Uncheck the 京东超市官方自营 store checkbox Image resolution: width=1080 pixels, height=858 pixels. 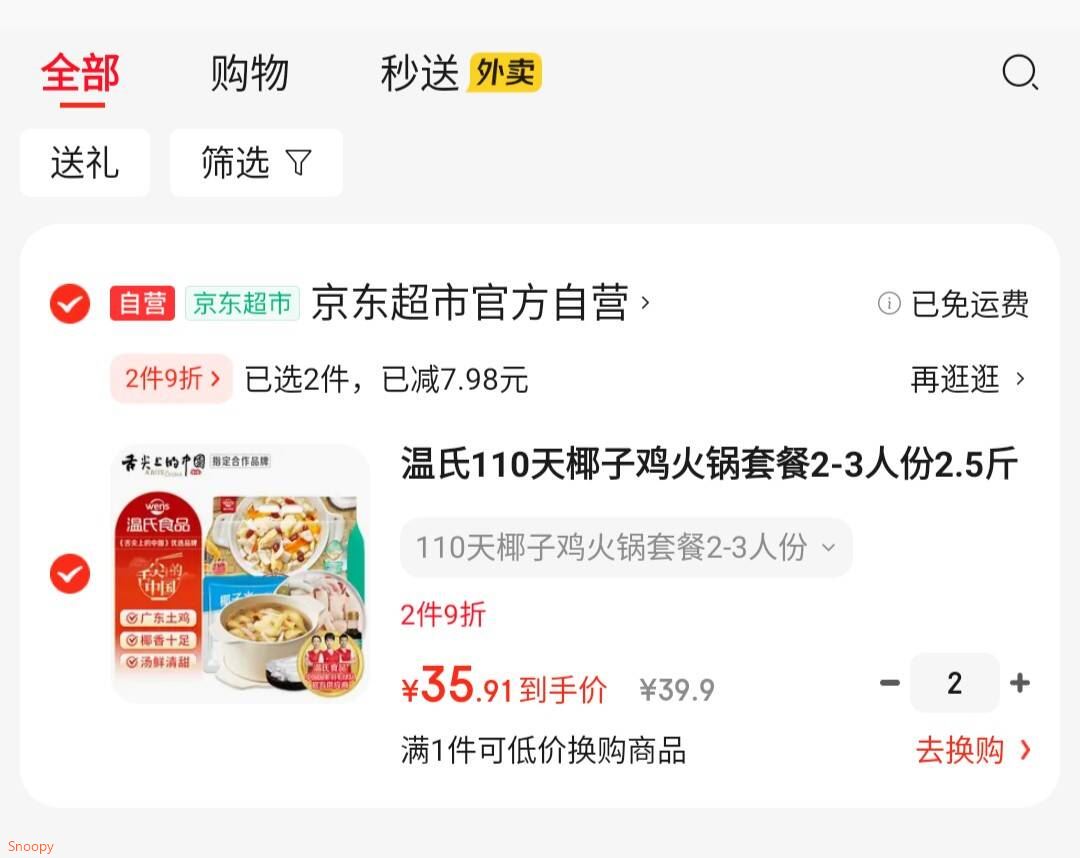click(x=70, y=303)
